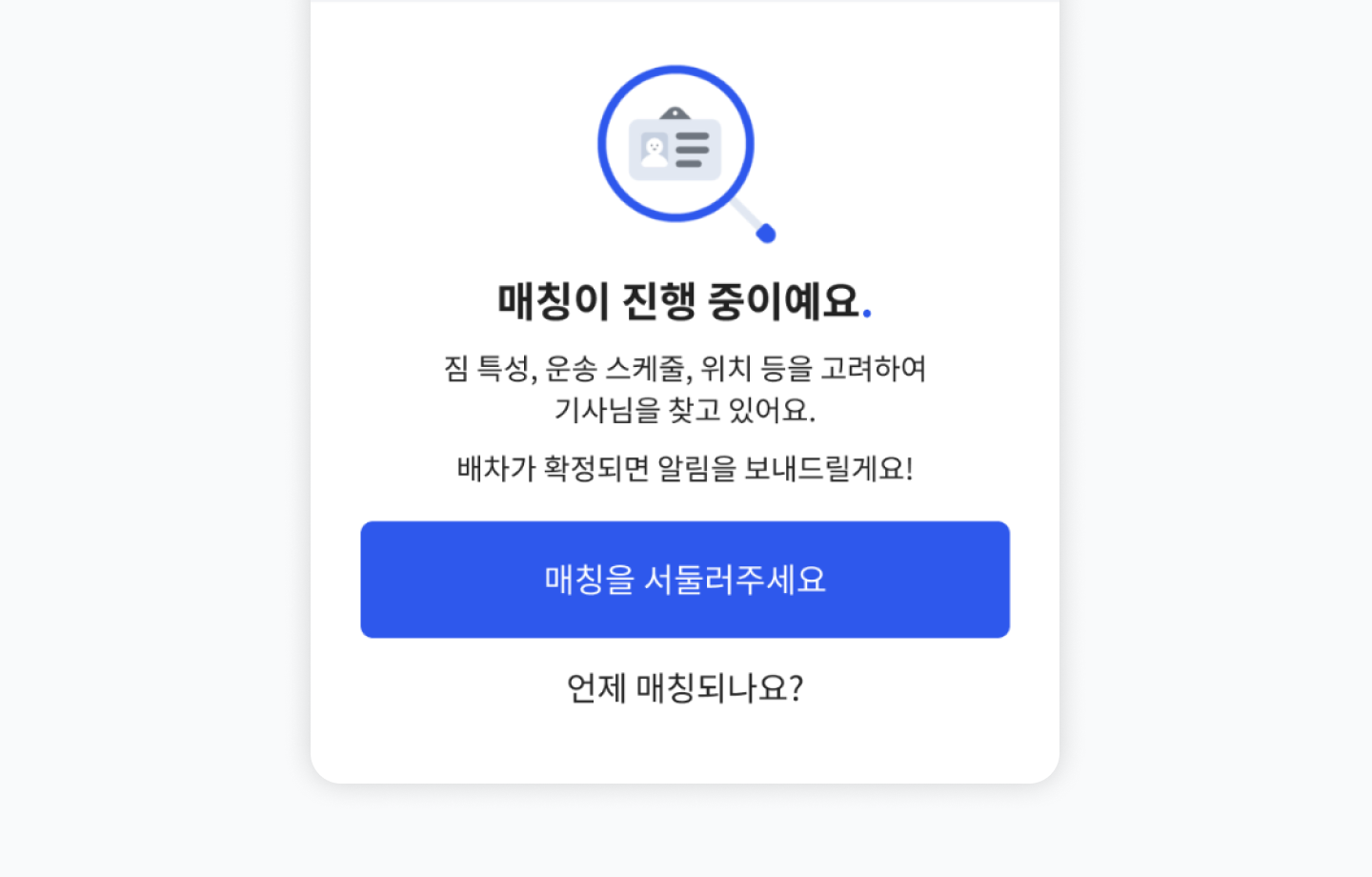Open the '언제 매칭되나요?' link
Viewport: 1372px width, 877px height.
684,687
